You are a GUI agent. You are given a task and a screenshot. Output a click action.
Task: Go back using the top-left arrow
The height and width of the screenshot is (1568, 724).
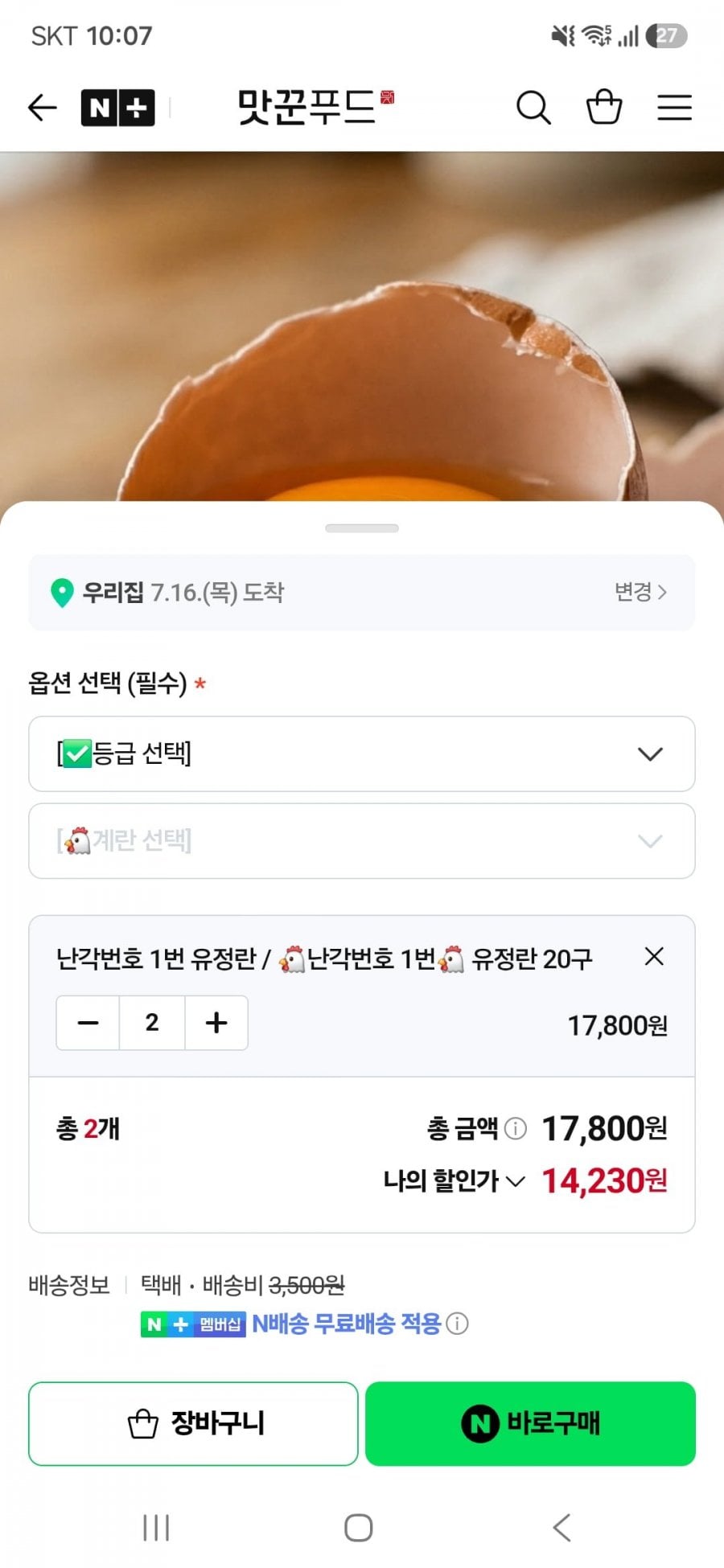43,107
